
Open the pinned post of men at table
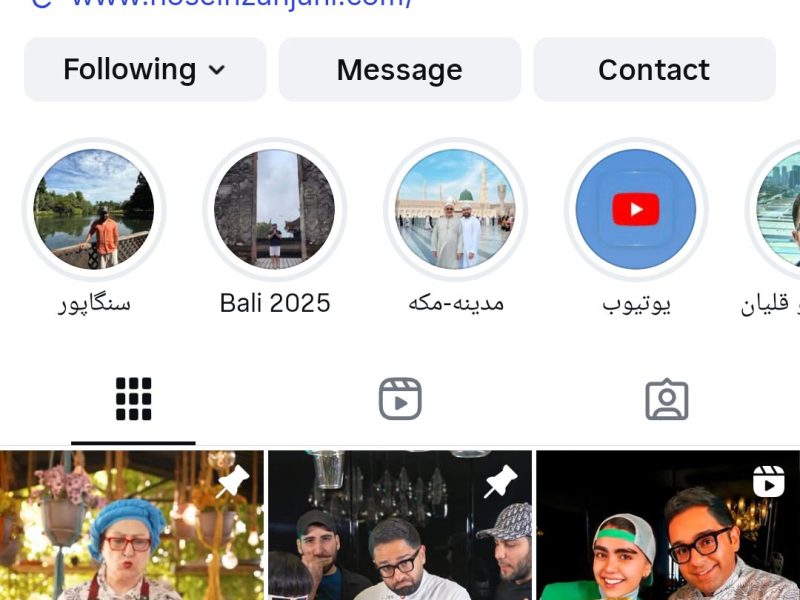tap(400, 525)
